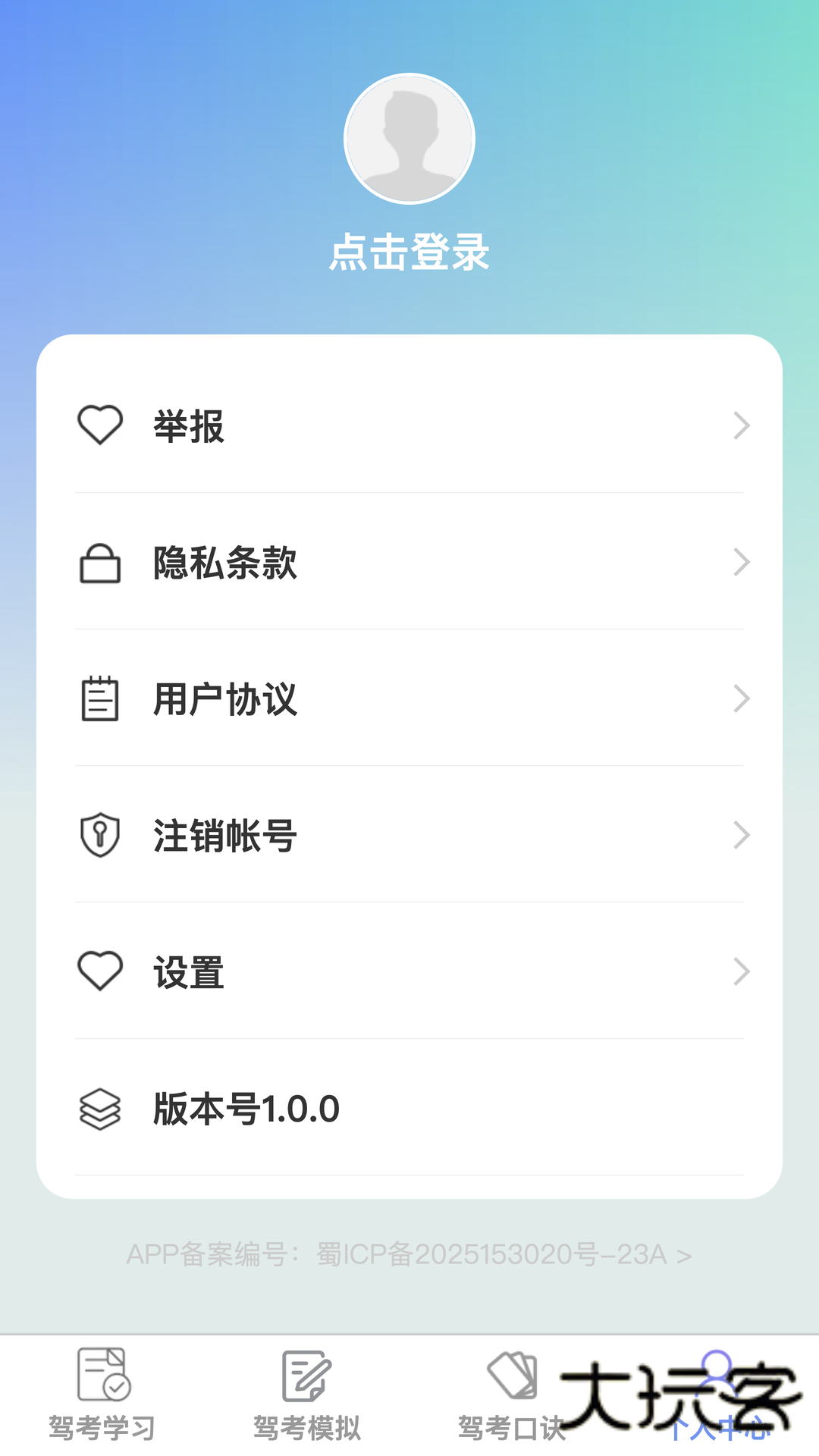The image size is (819, 1456).
Task: Open the 设置 settings entry
Action: 409,970
